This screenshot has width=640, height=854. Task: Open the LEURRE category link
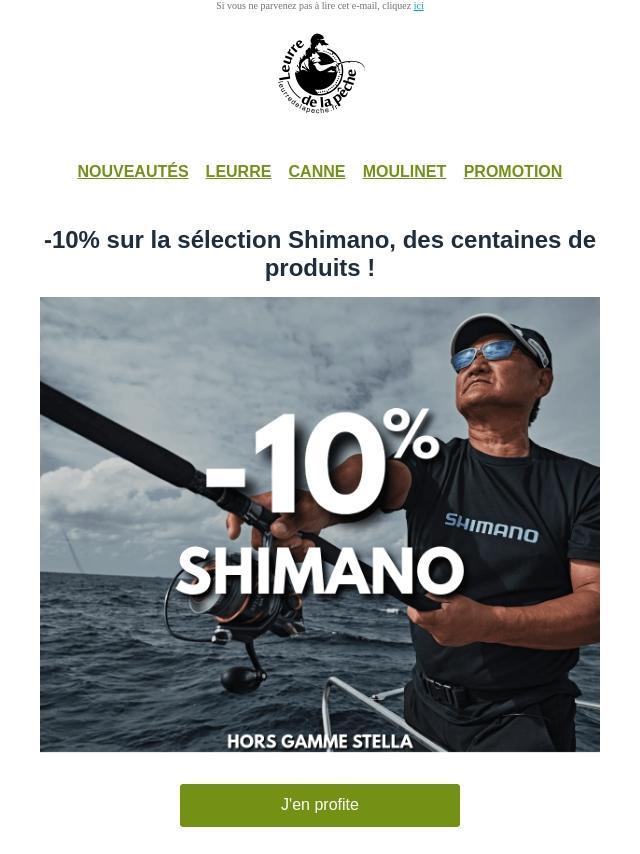pos(238,172)
